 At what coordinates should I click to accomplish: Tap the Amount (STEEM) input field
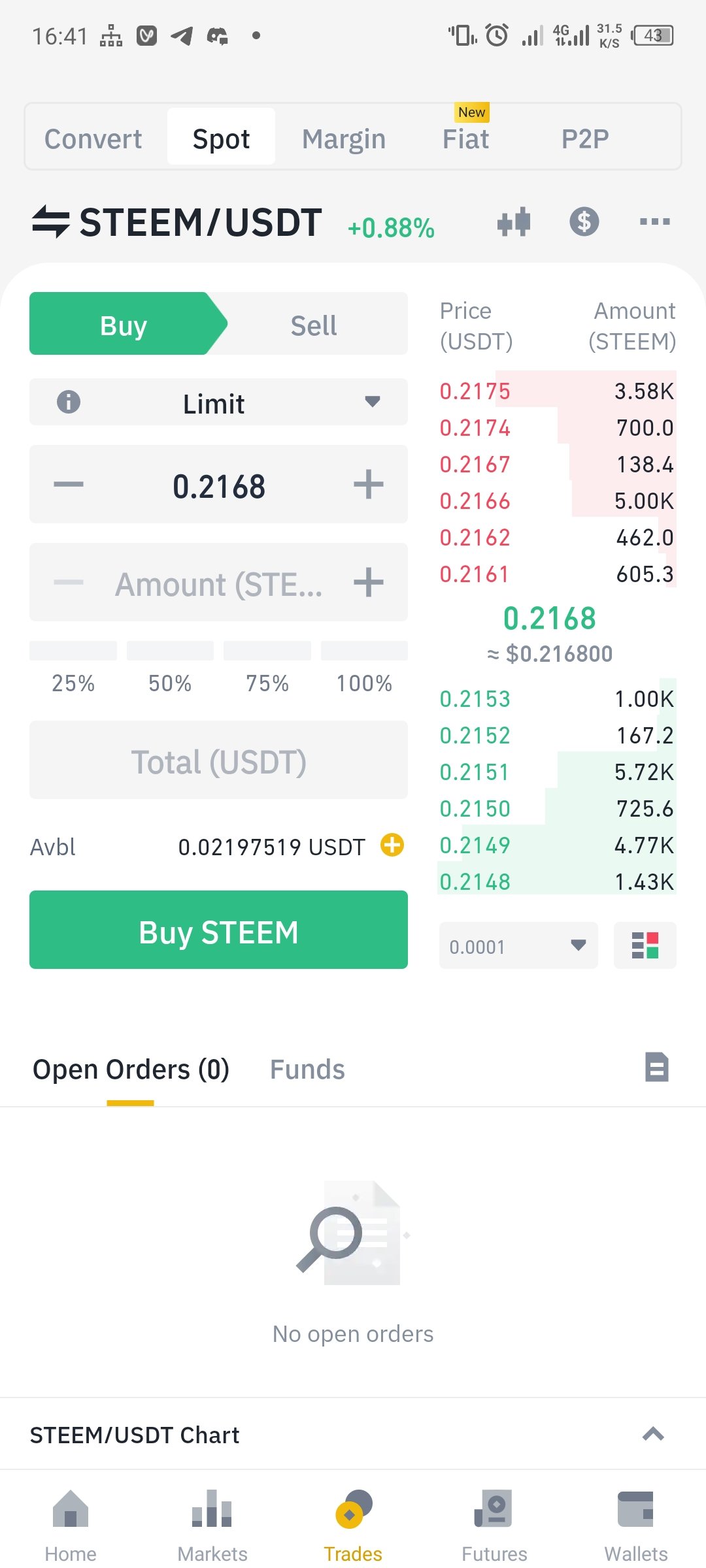tap(218, 583)
